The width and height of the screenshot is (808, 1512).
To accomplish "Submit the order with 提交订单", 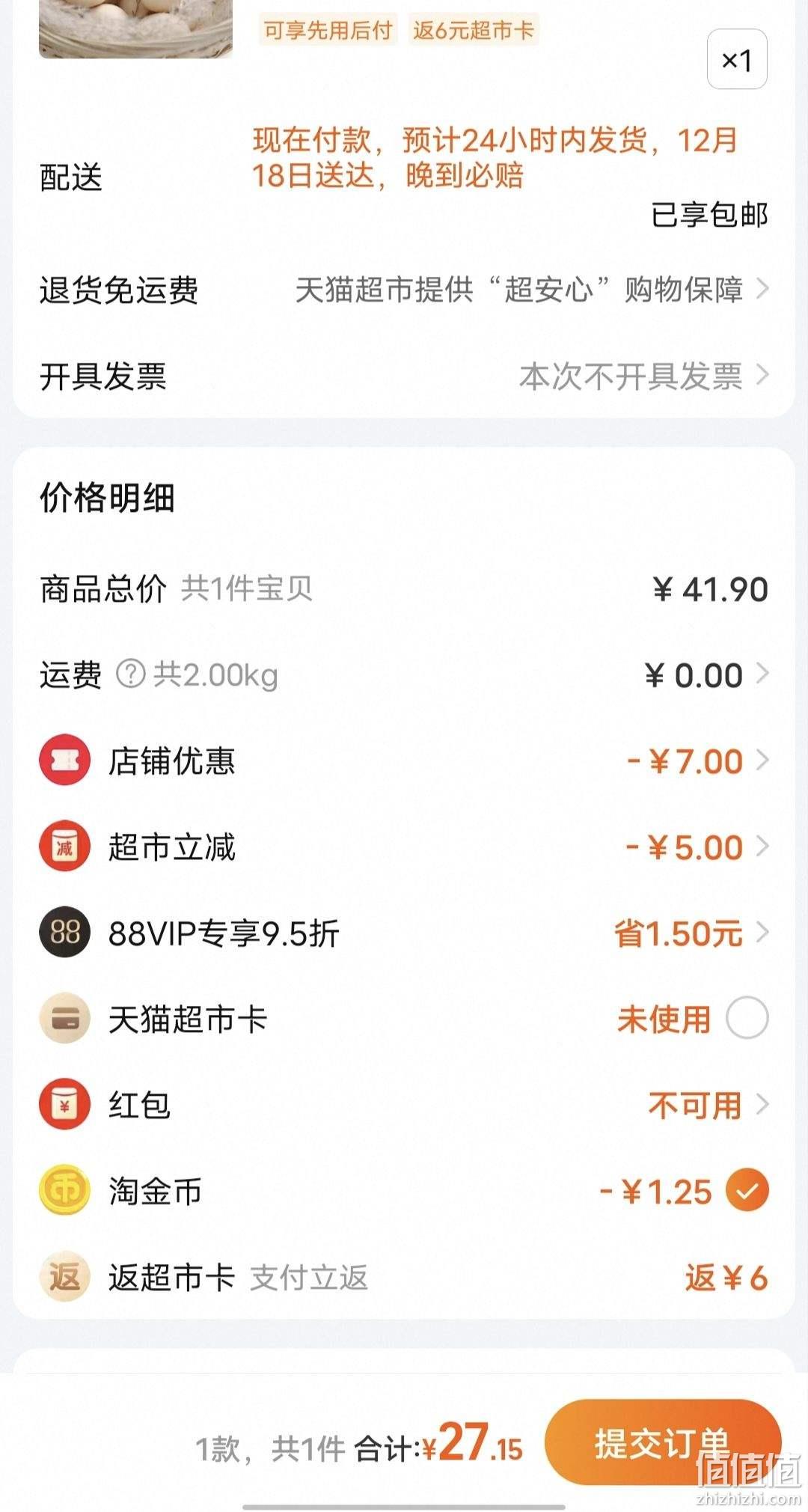I will click(663, 1442).
